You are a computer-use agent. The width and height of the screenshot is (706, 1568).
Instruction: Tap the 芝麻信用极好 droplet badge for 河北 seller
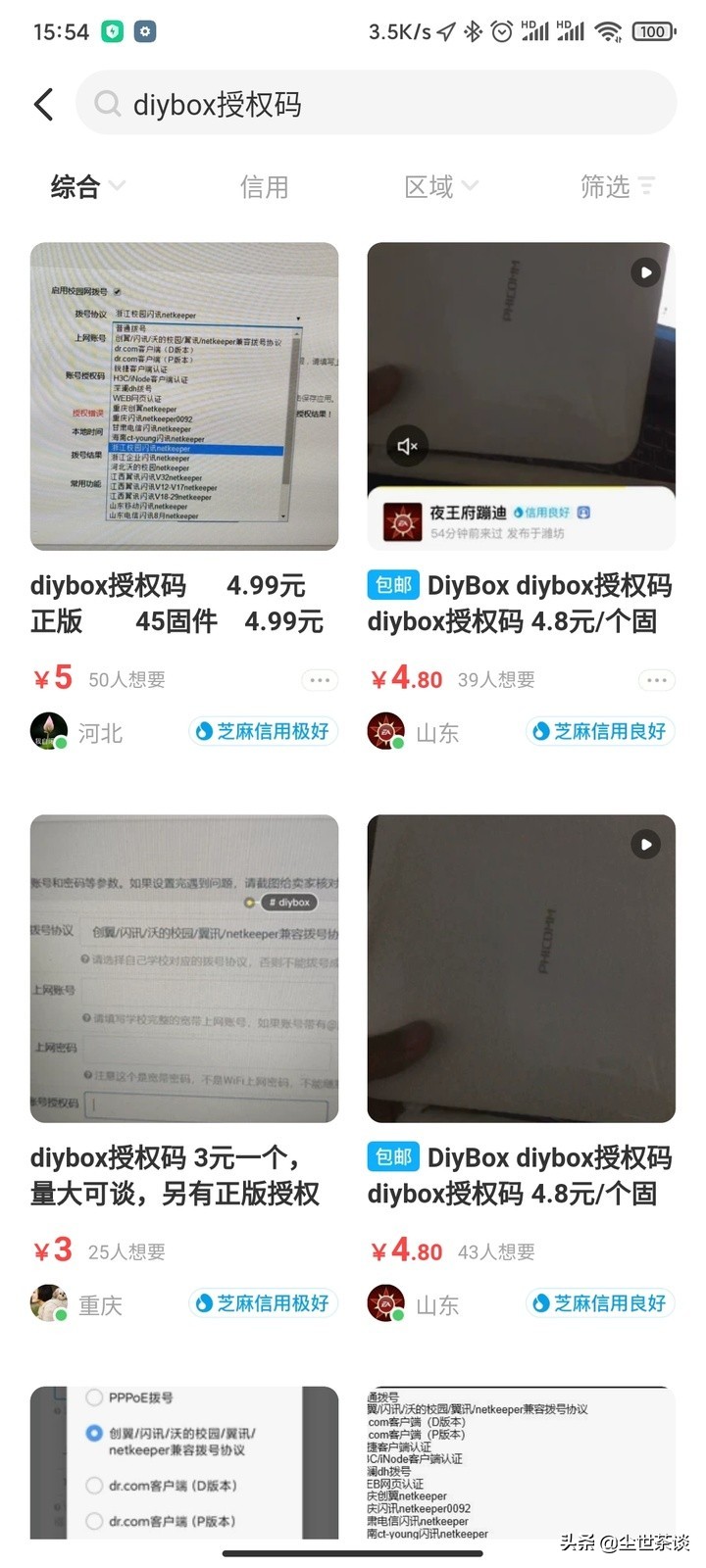[208, 731]
